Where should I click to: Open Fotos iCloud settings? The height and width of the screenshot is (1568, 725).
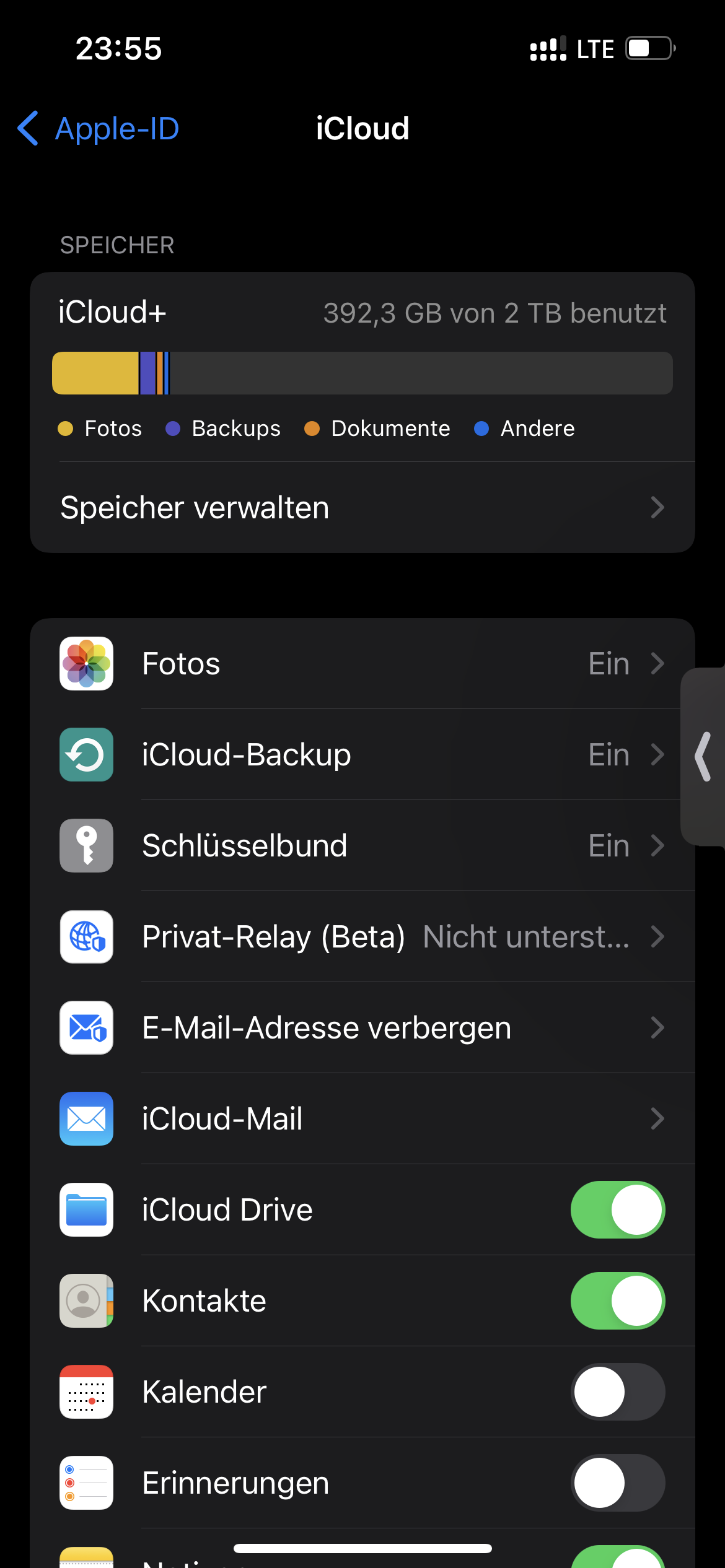click(x=362, y=664)
